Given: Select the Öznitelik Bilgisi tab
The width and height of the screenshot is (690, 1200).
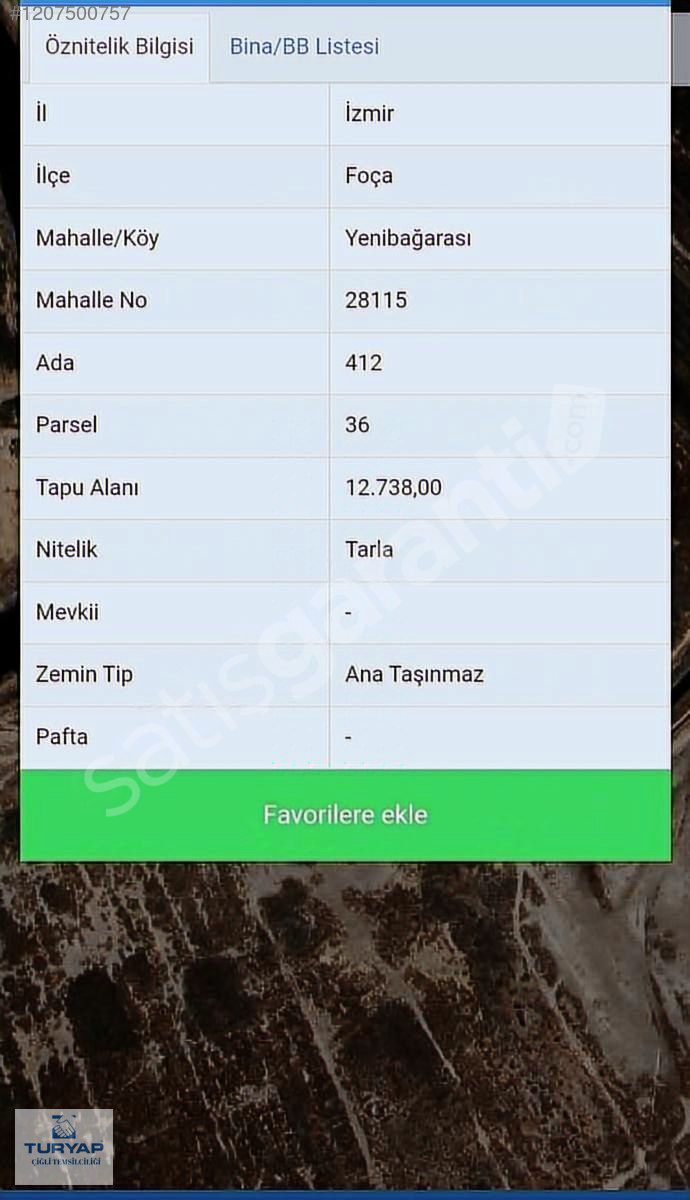Looking at the screenshot, I should [x=119, y=47].
